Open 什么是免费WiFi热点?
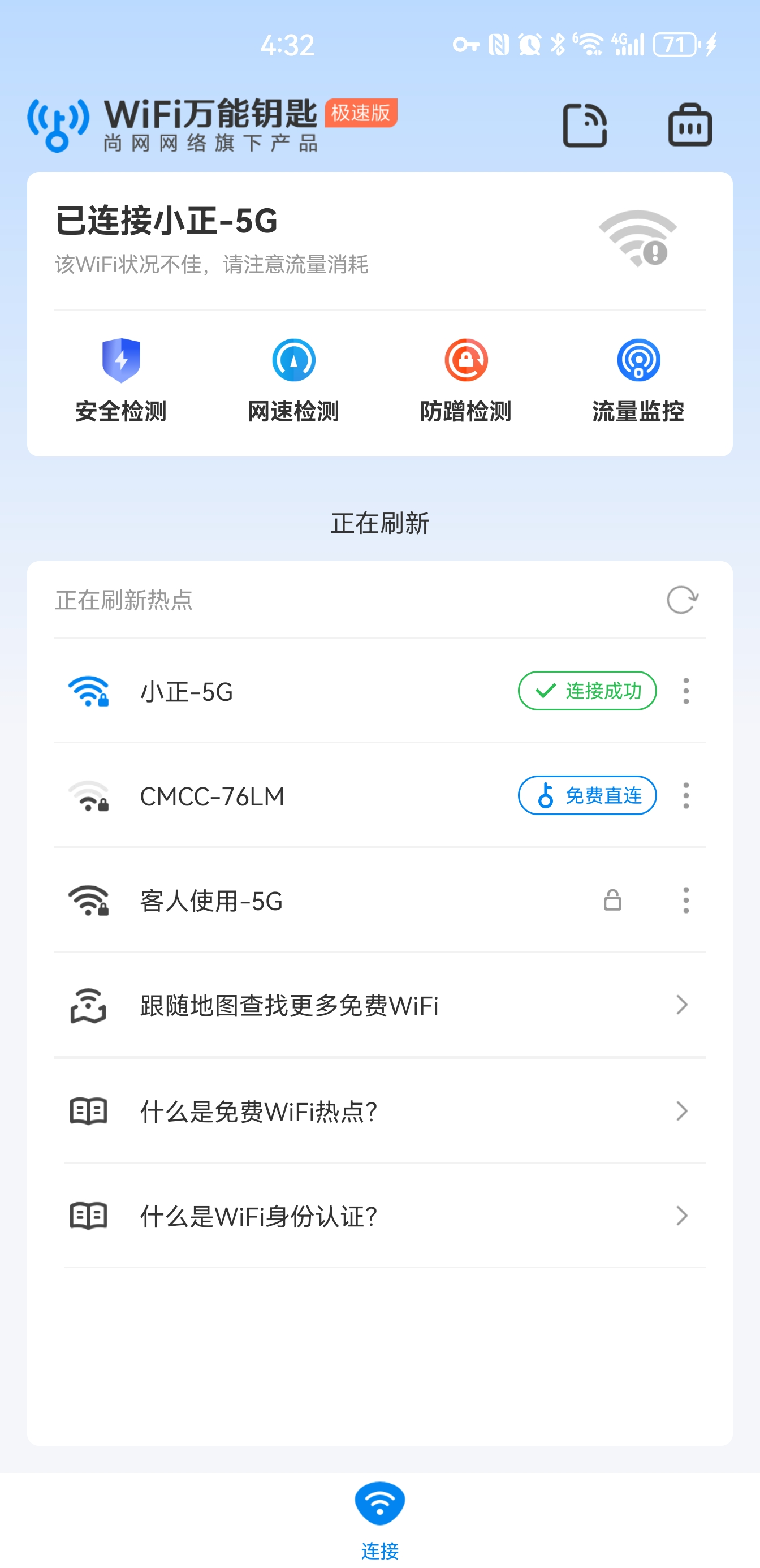Screen dimensions: 760x1568 click(379, 1112)
